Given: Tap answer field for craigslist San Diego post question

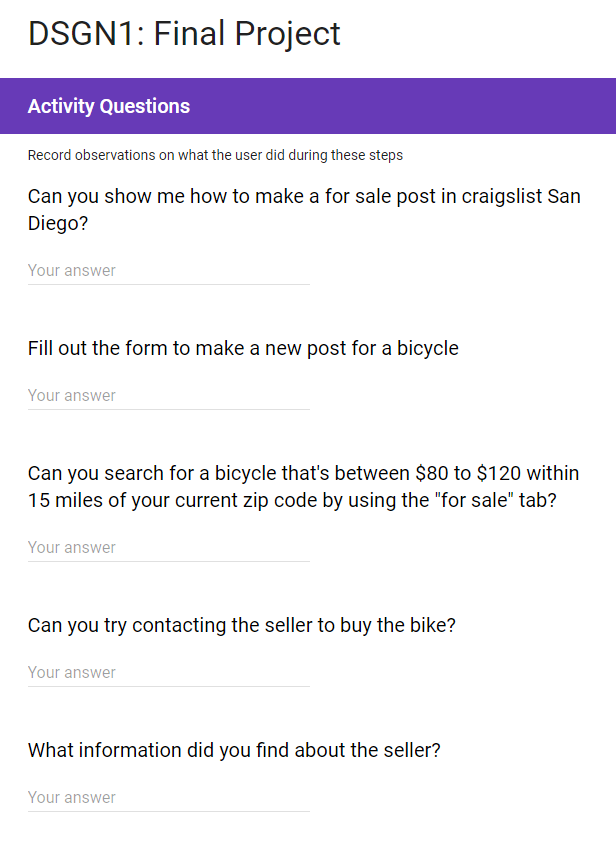Looking at the screenshot, I should tap(168, 270).
